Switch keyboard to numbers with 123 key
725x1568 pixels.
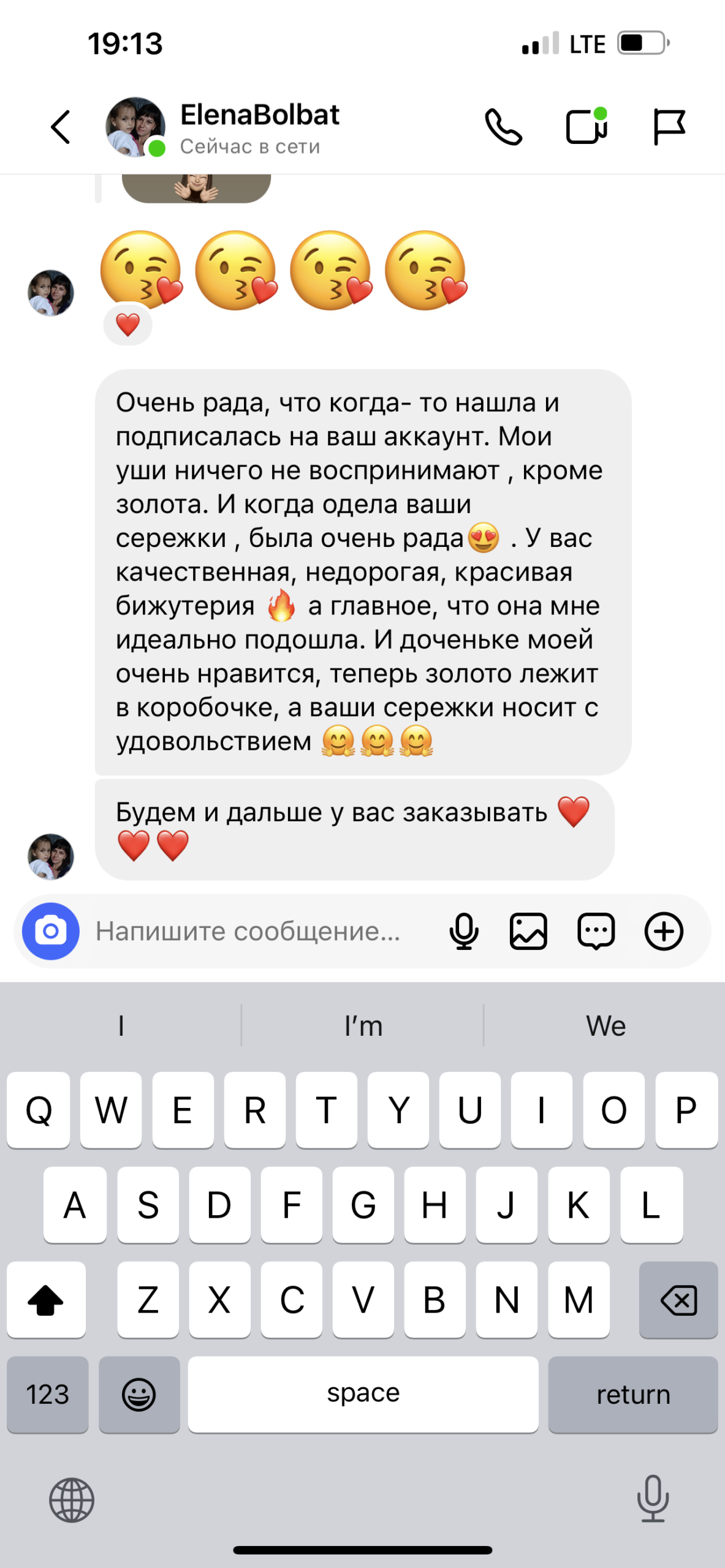pyautogui.click(x=47, y=1395)
